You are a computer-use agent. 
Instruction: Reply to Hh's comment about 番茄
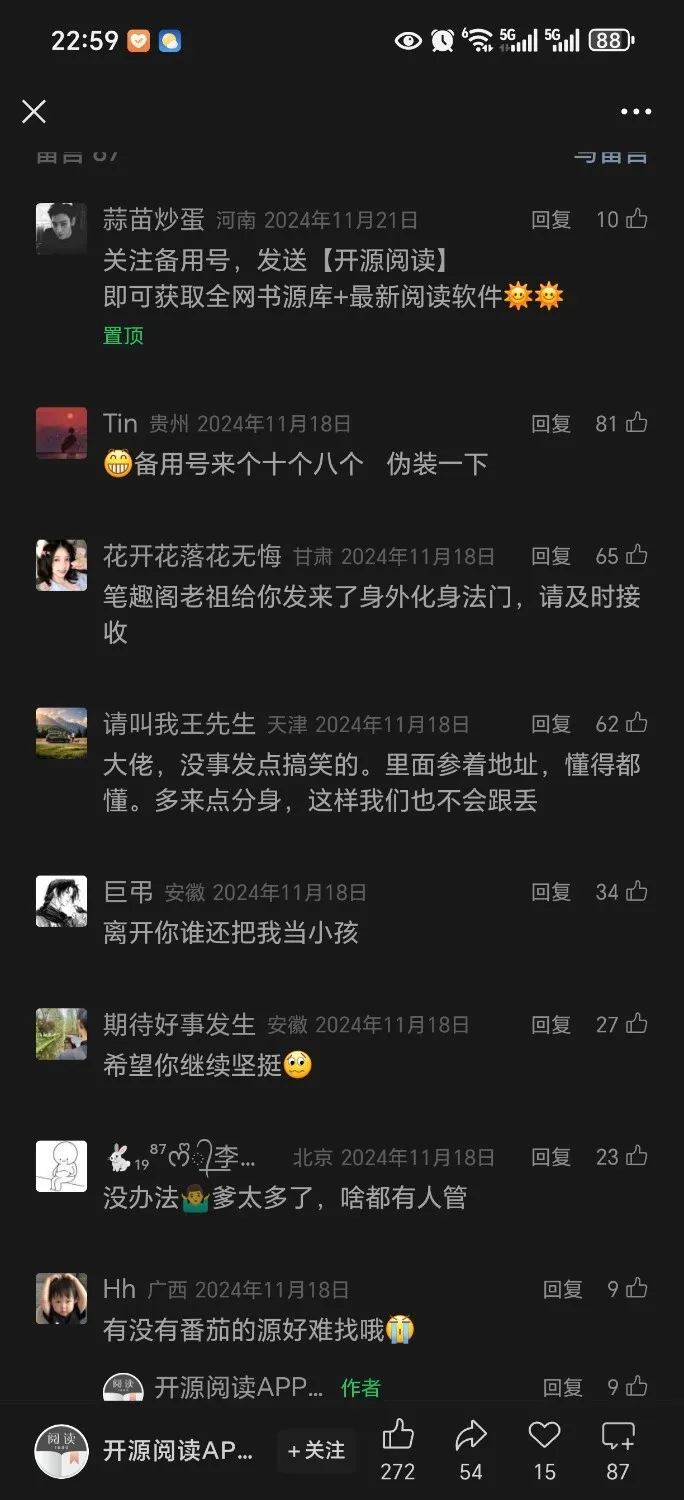[563, 1290]
